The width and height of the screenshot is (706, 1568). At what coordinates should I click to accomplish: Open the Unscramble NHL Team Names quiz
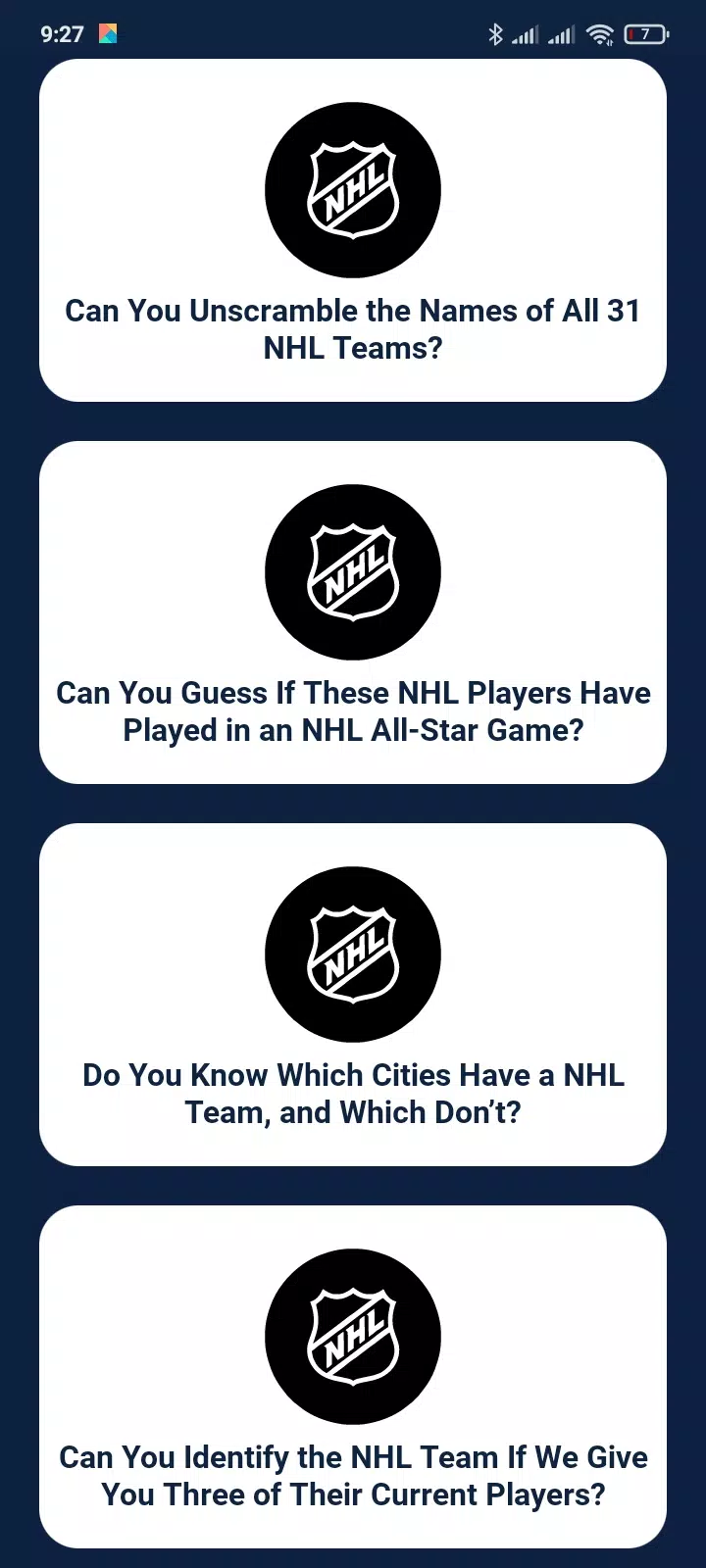tap(353, 230)
